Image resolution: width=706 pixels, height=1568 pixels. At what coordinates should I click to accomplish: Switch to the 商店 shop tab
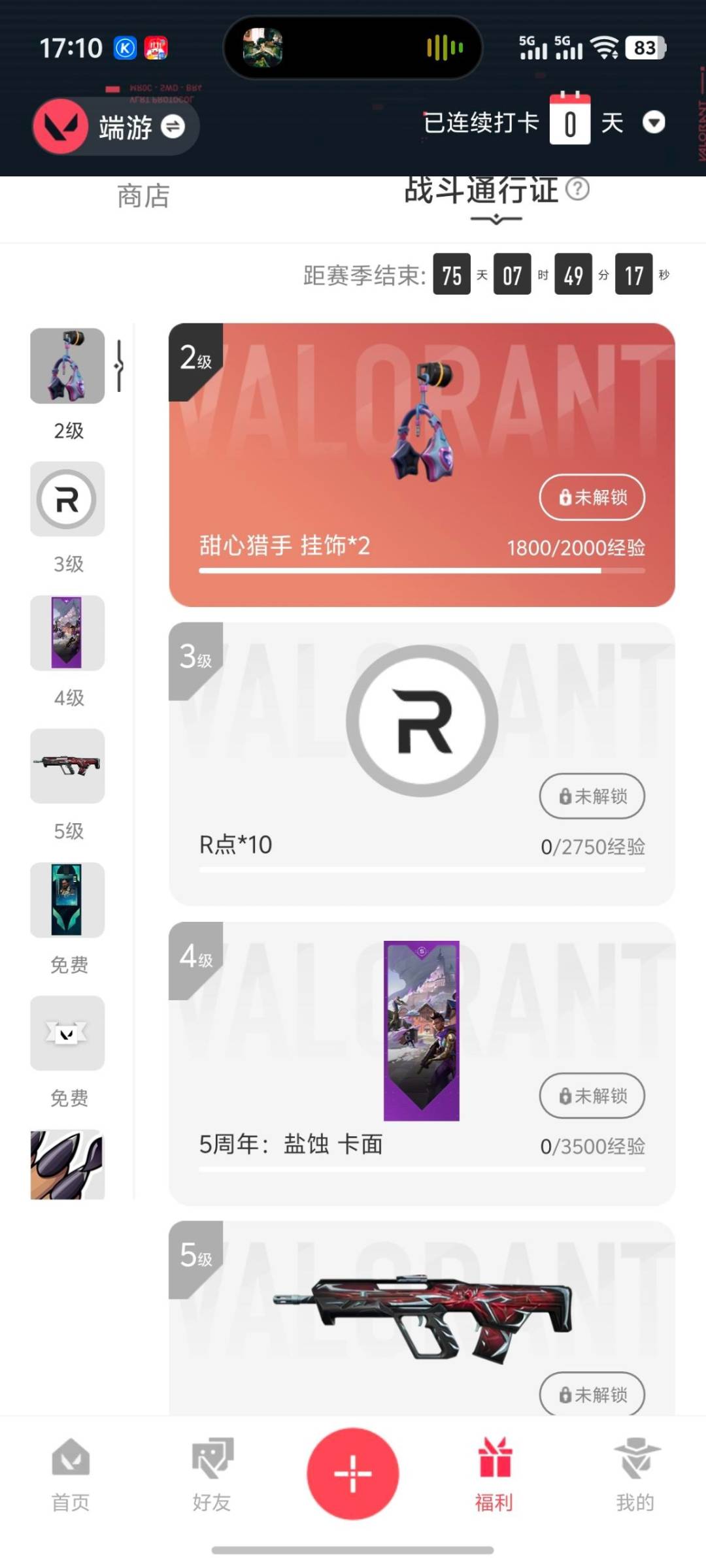click(141, 197)
